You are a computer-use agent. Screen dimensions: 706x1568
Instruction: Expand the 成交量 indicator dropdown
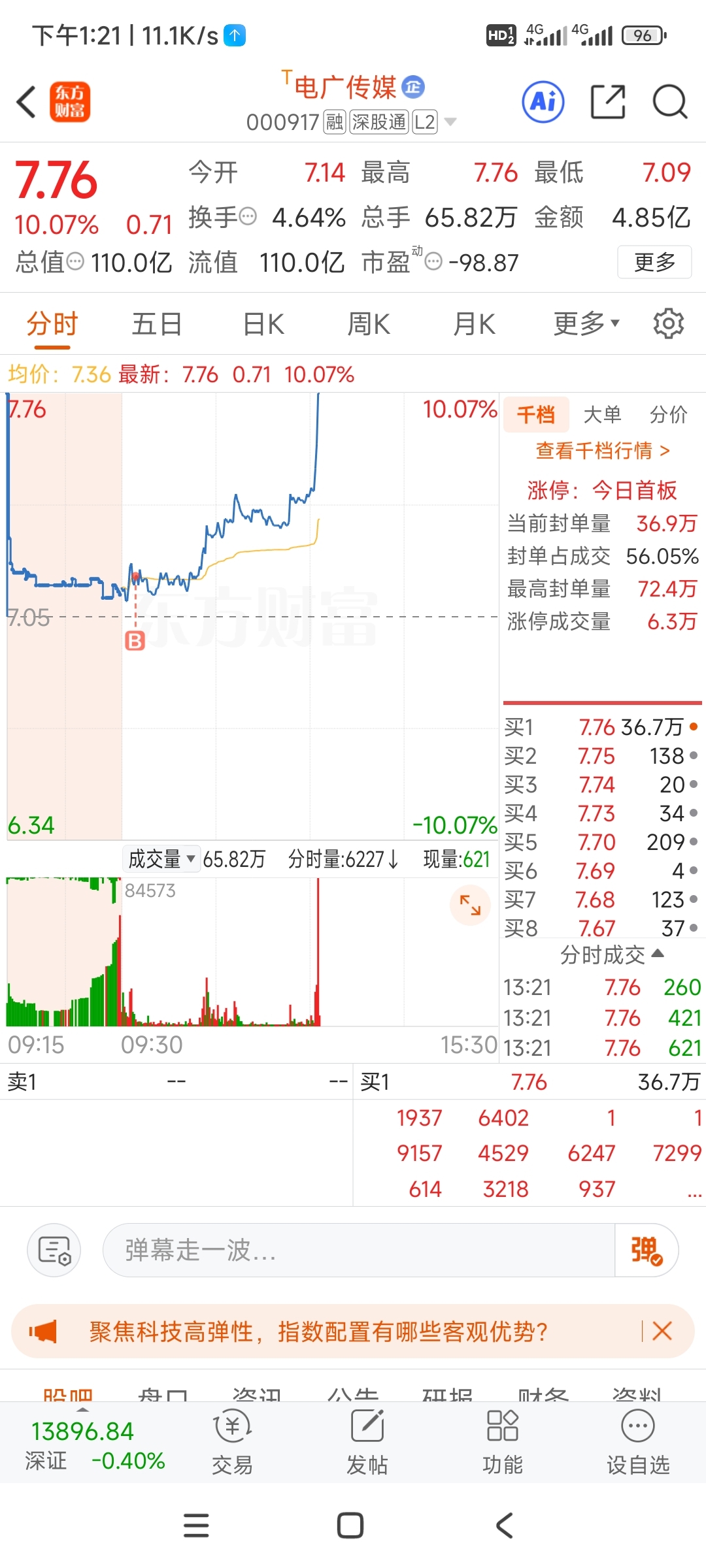pos(161,858)
